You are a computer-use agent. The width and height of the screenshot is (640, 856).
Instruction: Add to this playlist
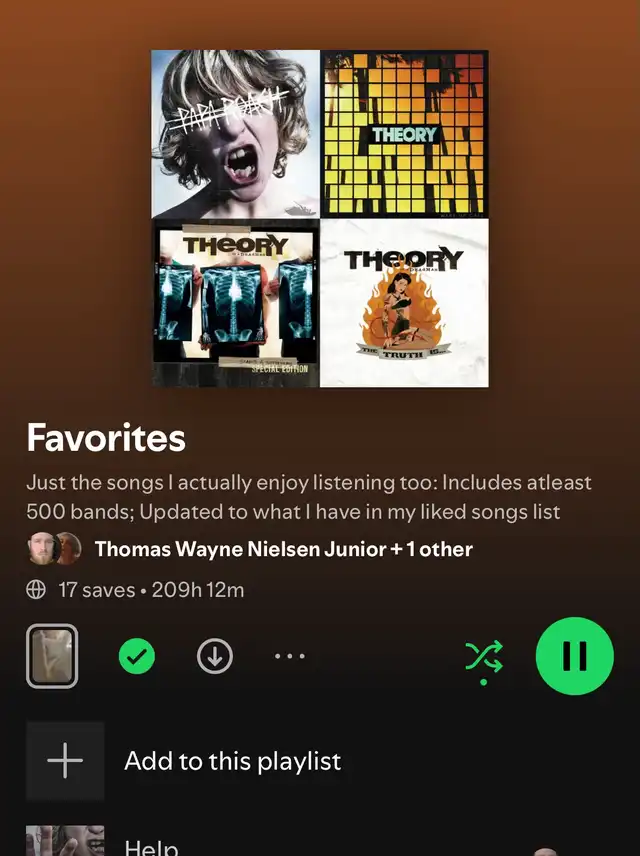tap(232, 761)
